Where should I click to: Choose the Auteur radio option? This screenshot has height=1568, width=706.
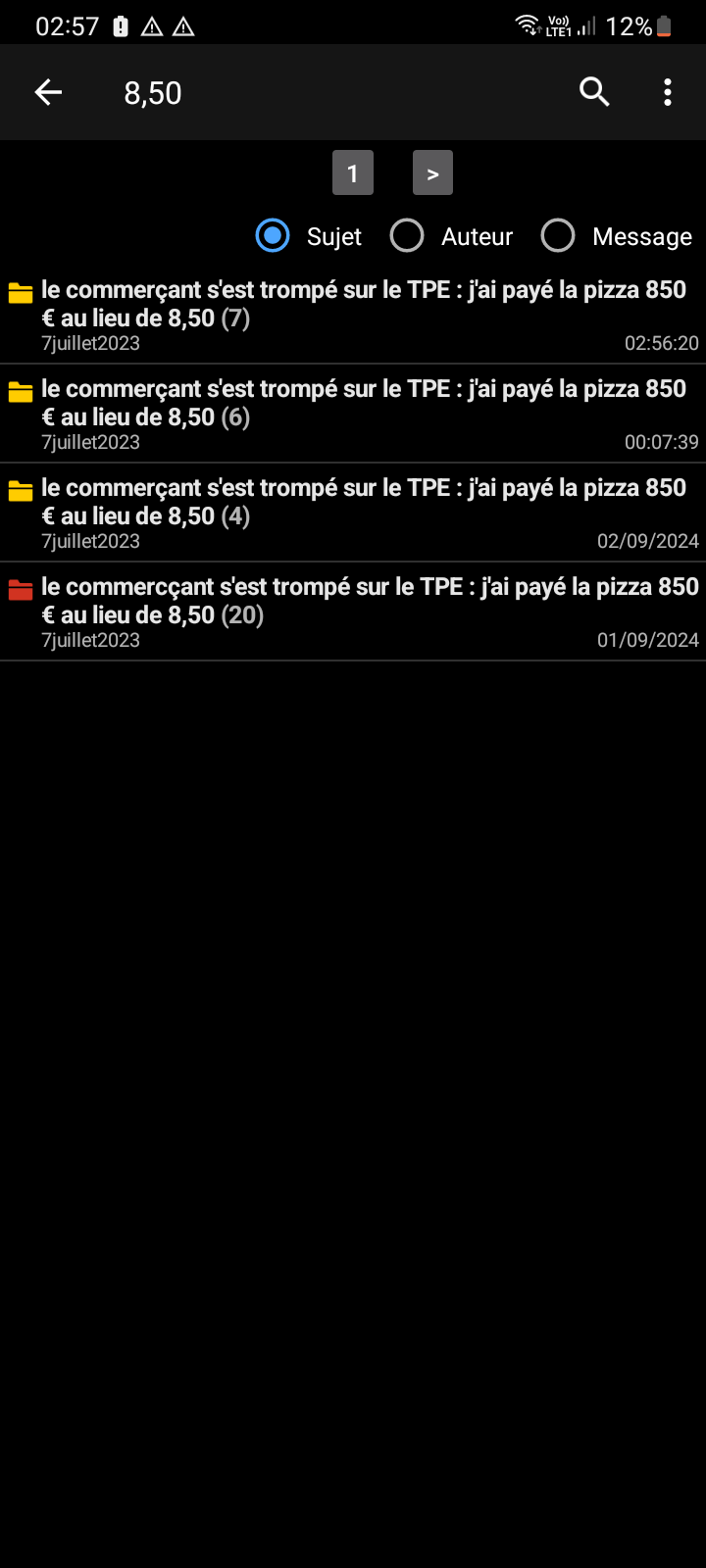click(x=452, y=236)
